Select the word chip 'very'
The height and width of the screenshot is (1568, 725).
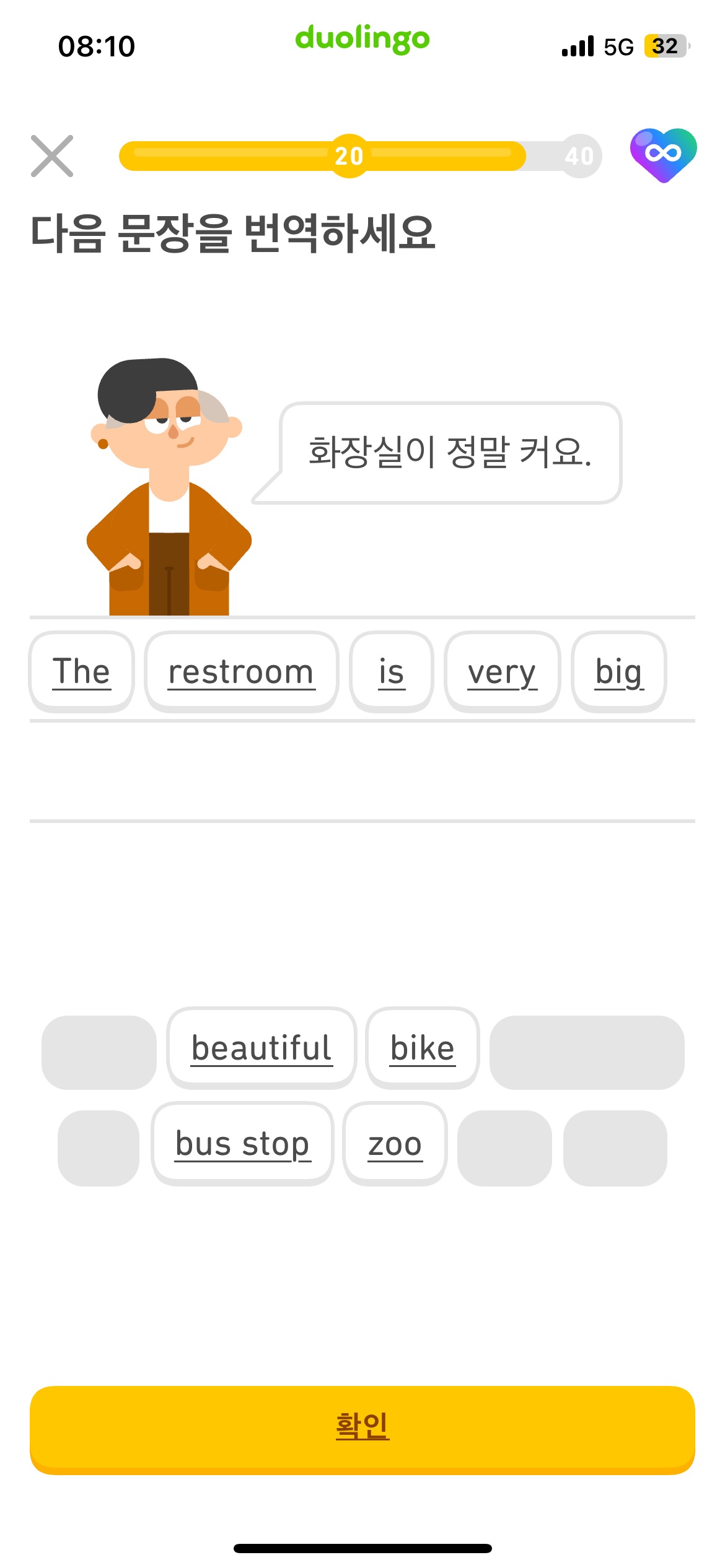(x=502, y=671)
